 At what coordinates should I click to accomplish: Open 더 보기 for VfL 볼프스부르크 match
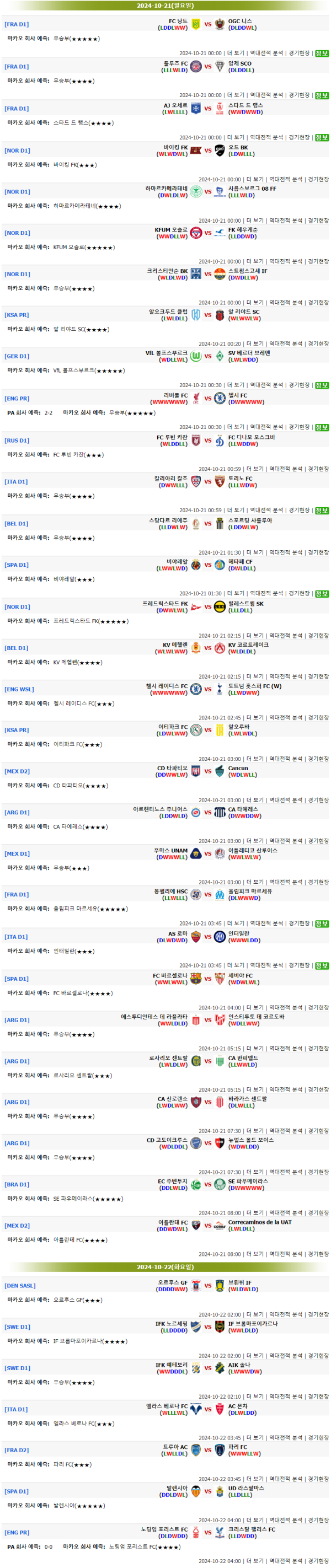click(x=236, y=385)
